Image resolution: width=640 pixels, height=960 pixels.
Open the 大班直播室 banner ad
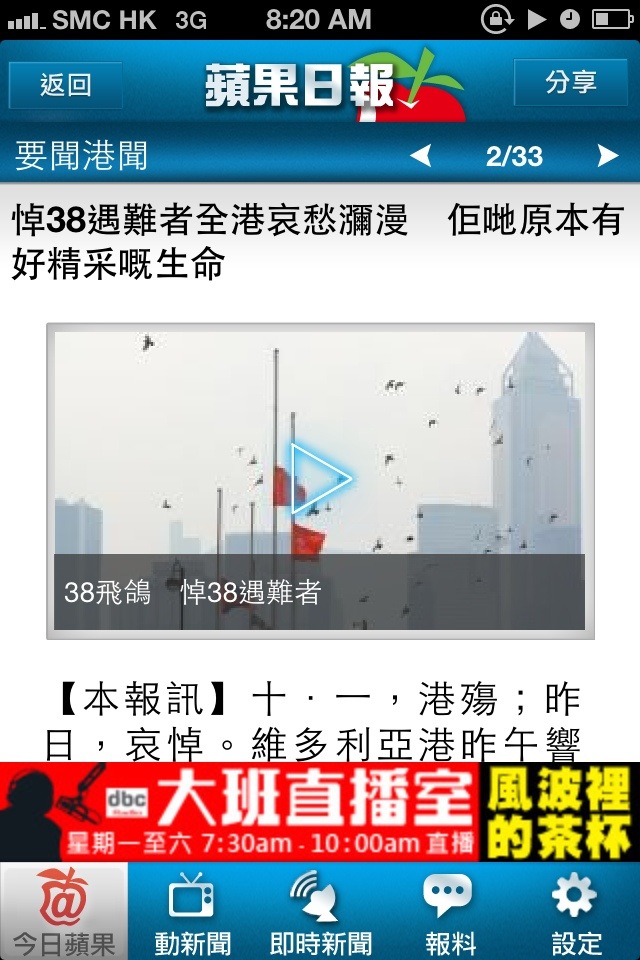pos(320,811)
